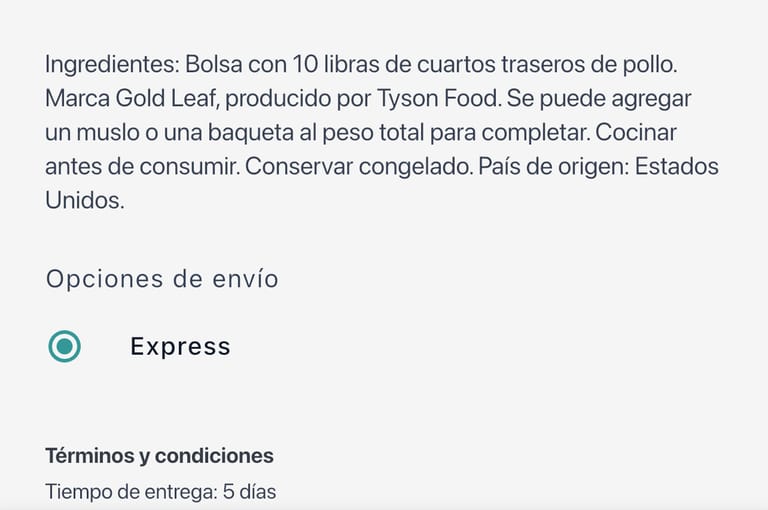Select the Express shipping option
768x510 pixels.
pyautogui.click(x=65, y=347)
